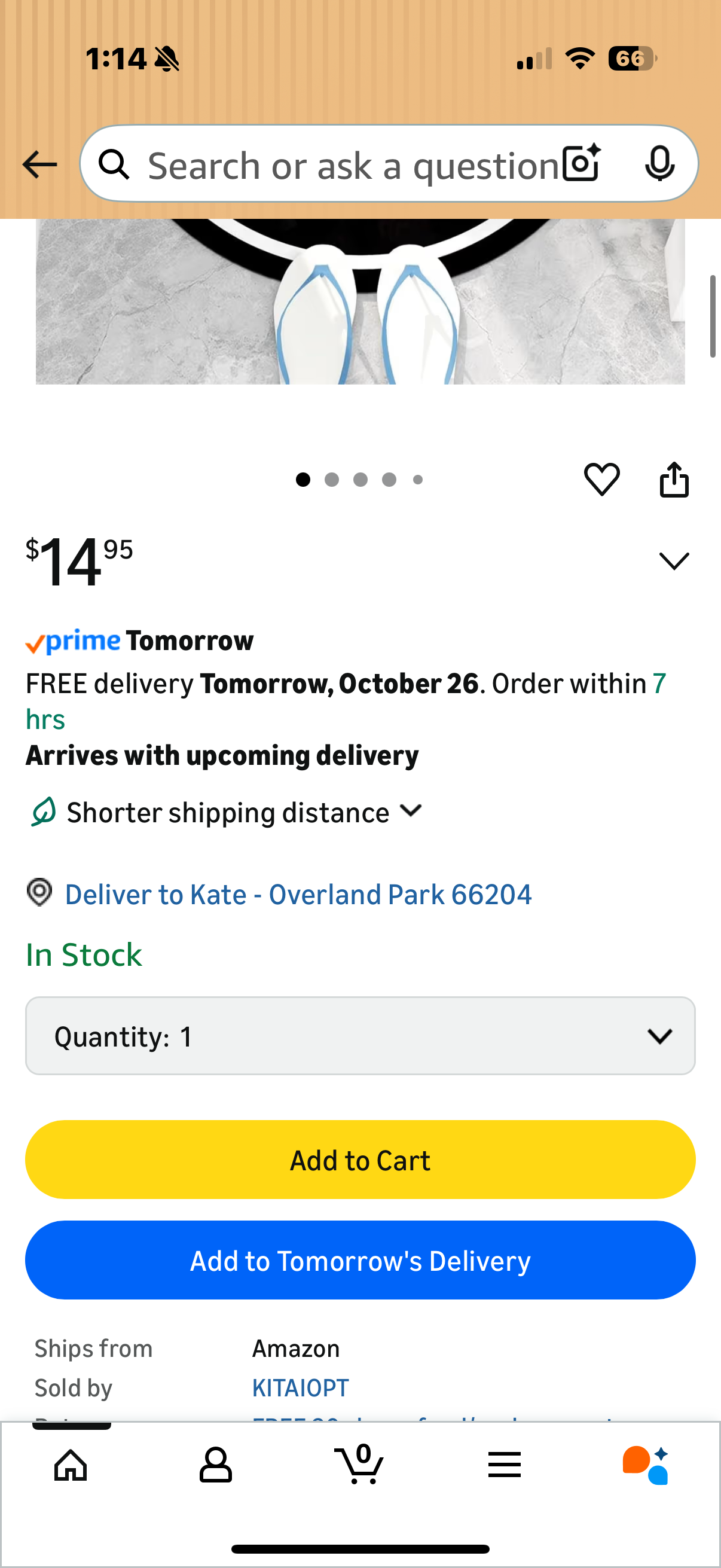Image resolution: width=721 pixels, height=1568 pixels.
Task: Open the hamburger menu tab
Action: click(504, 1465)
